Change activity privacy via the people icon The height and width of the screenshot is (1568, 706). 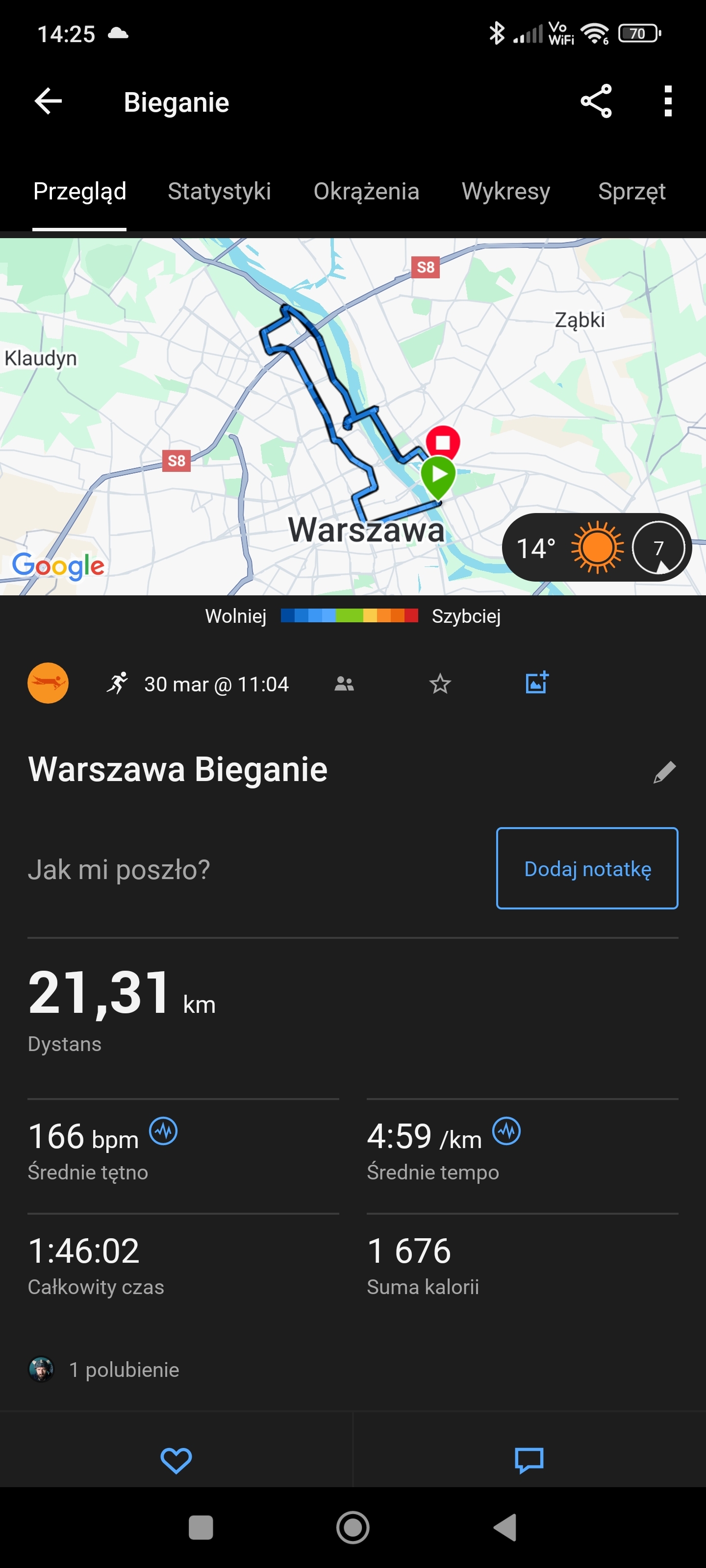(344, 684)
